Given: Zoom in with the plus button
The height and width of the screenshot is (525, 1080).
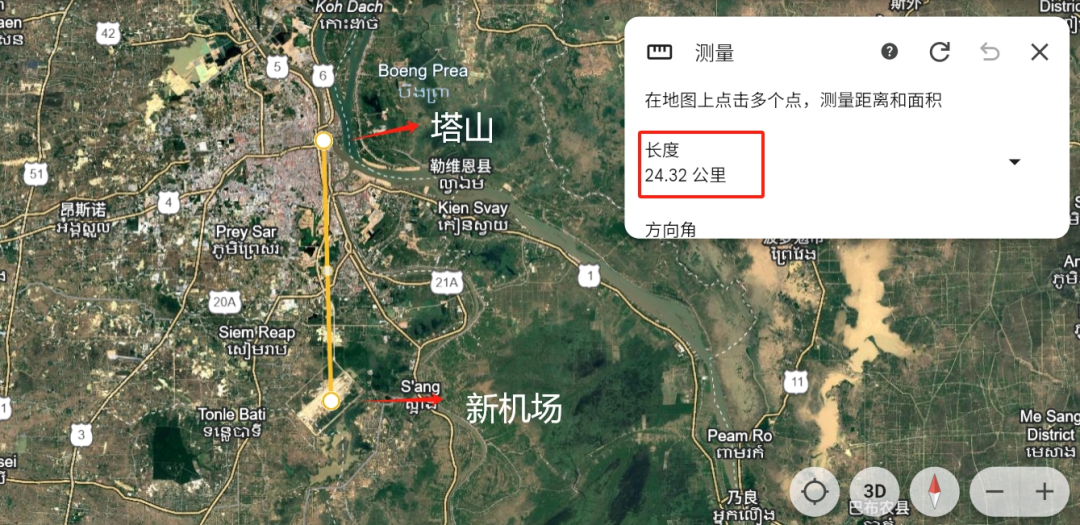Looking at the screenshot, I should coord(1045,492).
